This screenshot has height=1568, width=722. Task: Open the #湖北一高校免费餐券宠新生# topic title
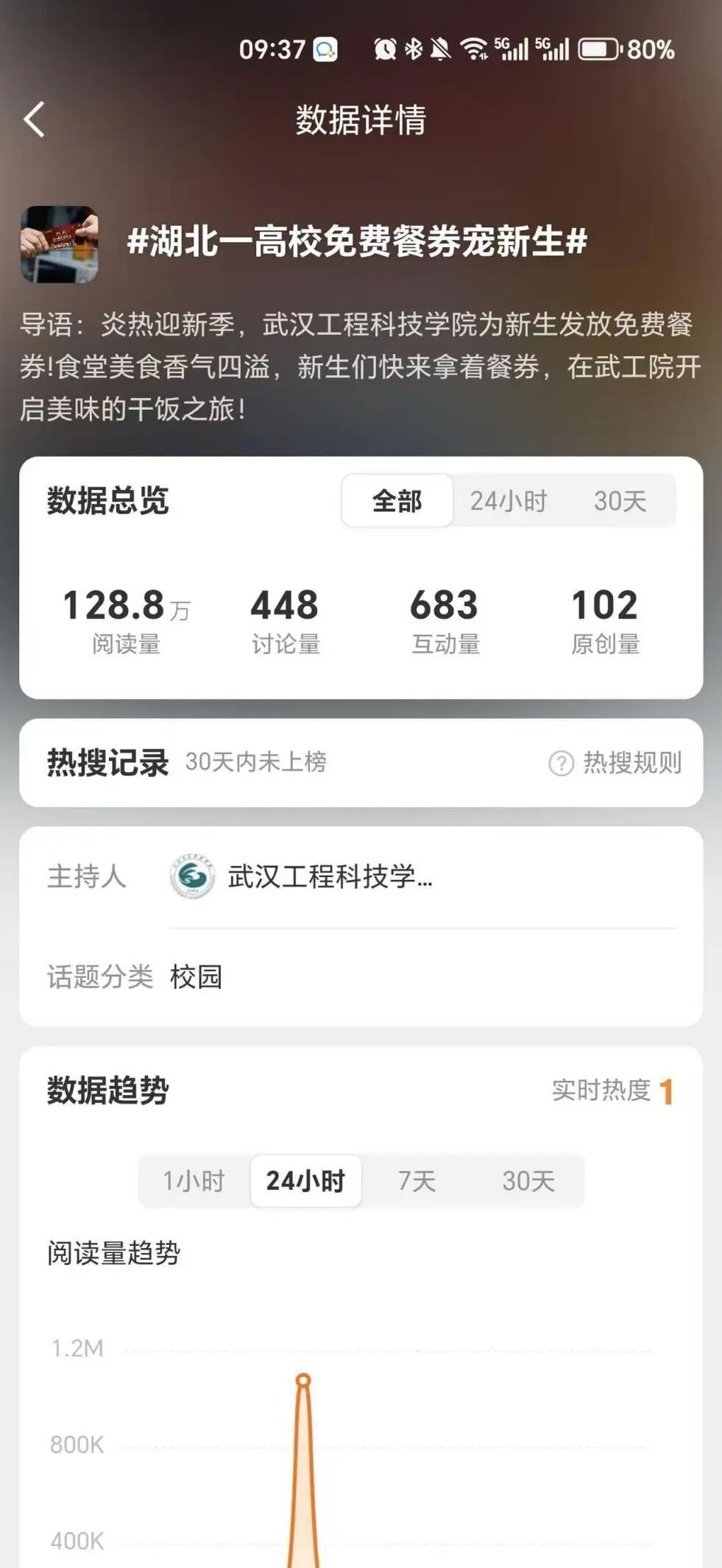click(x=357, y=242)
